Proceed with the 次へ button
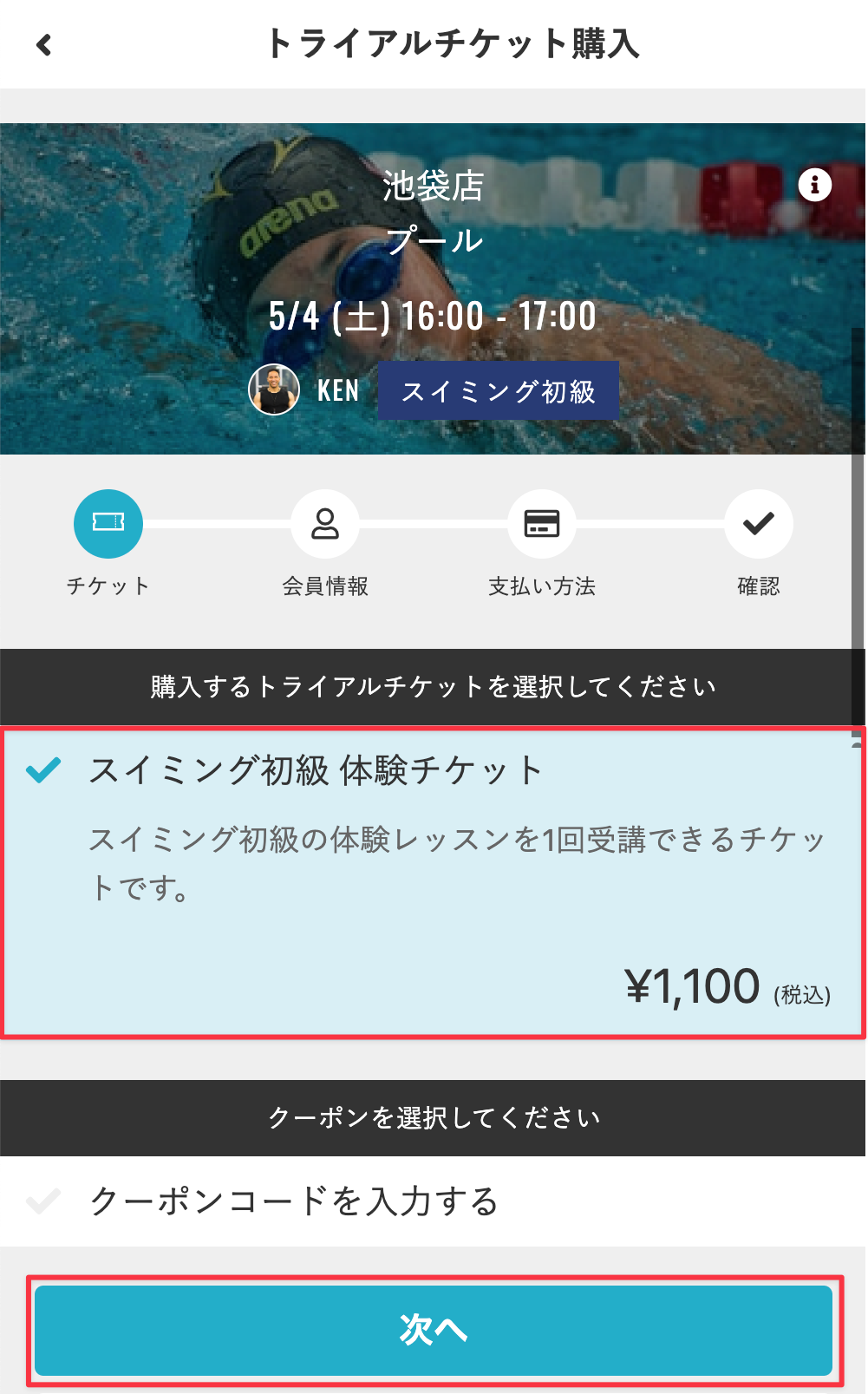Screen dimensions: 868x1394 point(434,1330)
